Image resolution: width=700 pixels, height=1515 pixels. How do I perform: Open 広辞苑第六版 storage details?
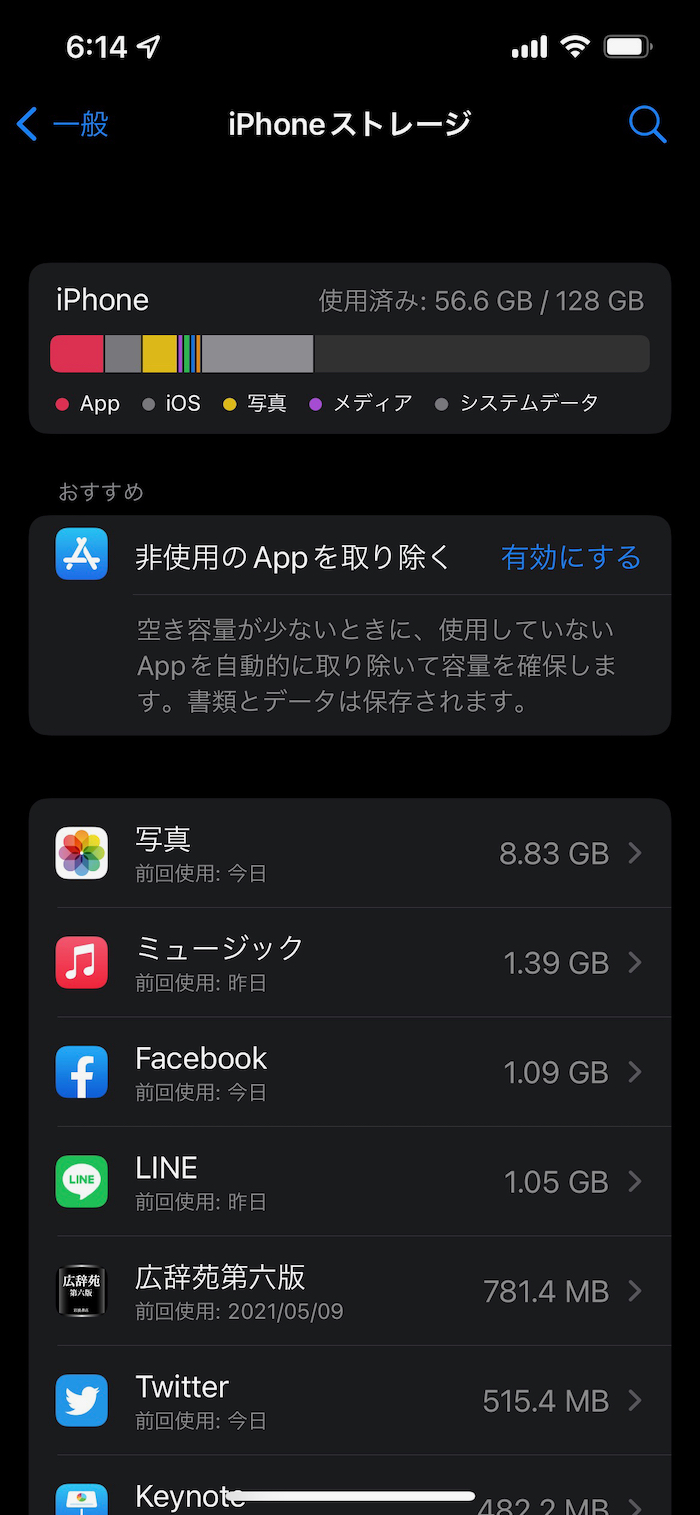tap(350, 1291)
